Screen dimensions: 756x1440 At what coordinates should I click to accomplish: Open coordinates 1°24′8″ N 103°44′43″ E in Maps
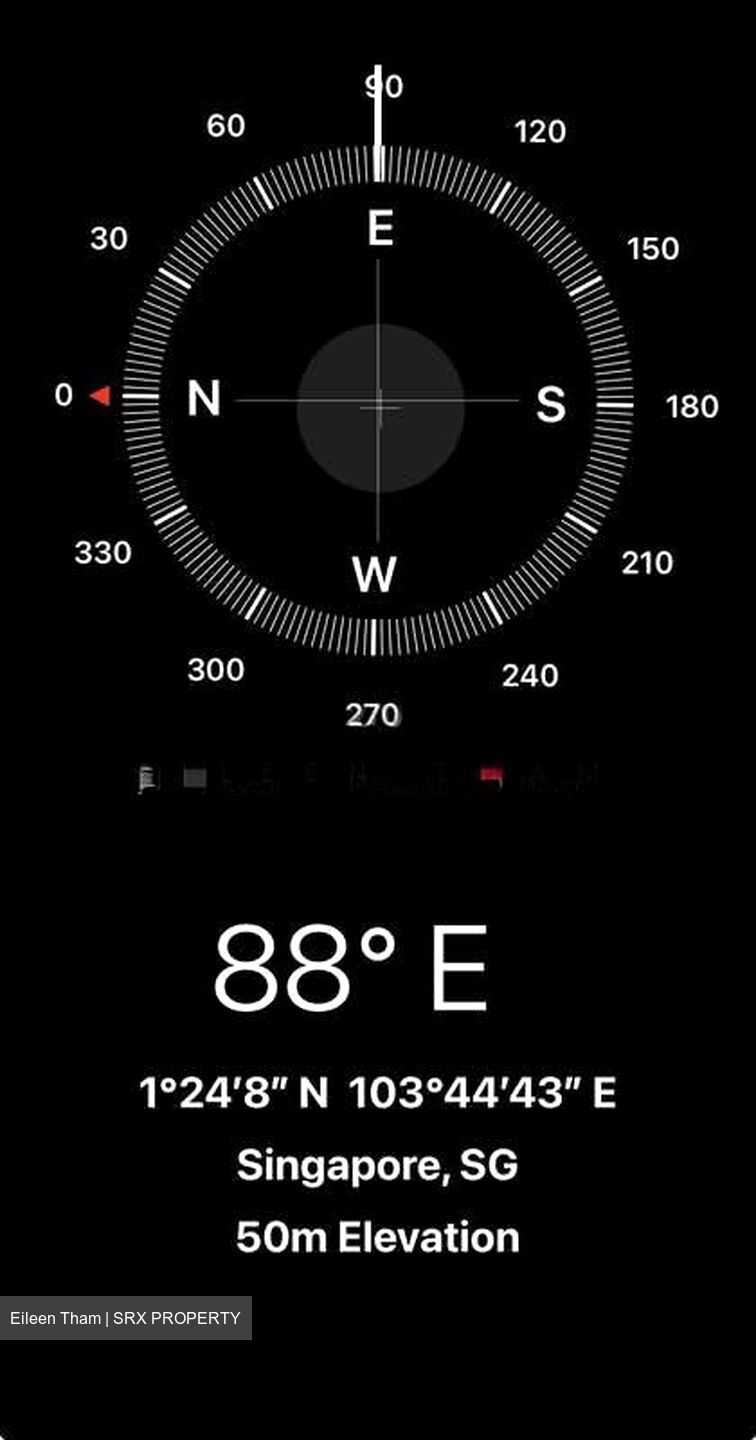(378, 1093)
